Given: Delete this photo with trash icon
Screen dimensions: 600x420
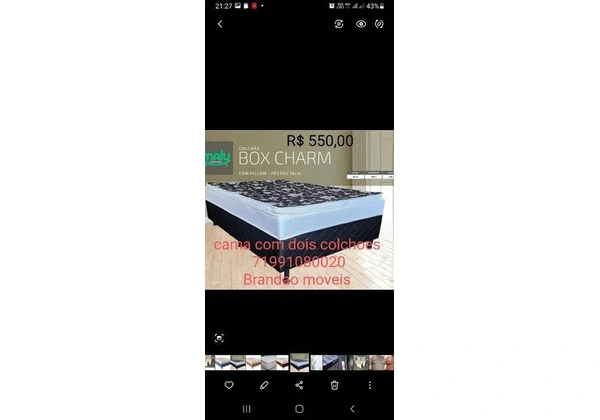Looking at the screenshot, I should [335, 384].
